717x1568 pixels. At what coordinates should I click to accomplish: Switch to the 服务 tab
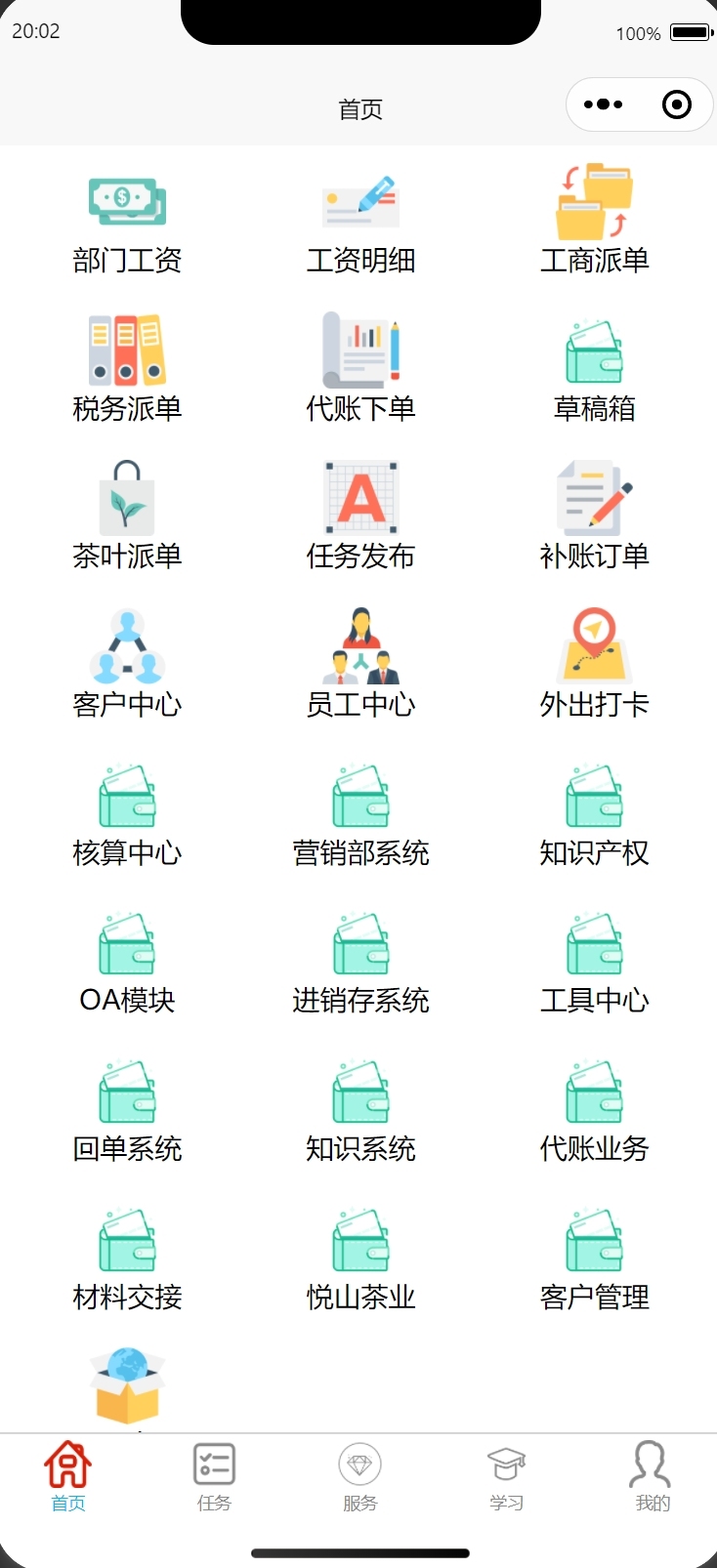pos(359,1476)
